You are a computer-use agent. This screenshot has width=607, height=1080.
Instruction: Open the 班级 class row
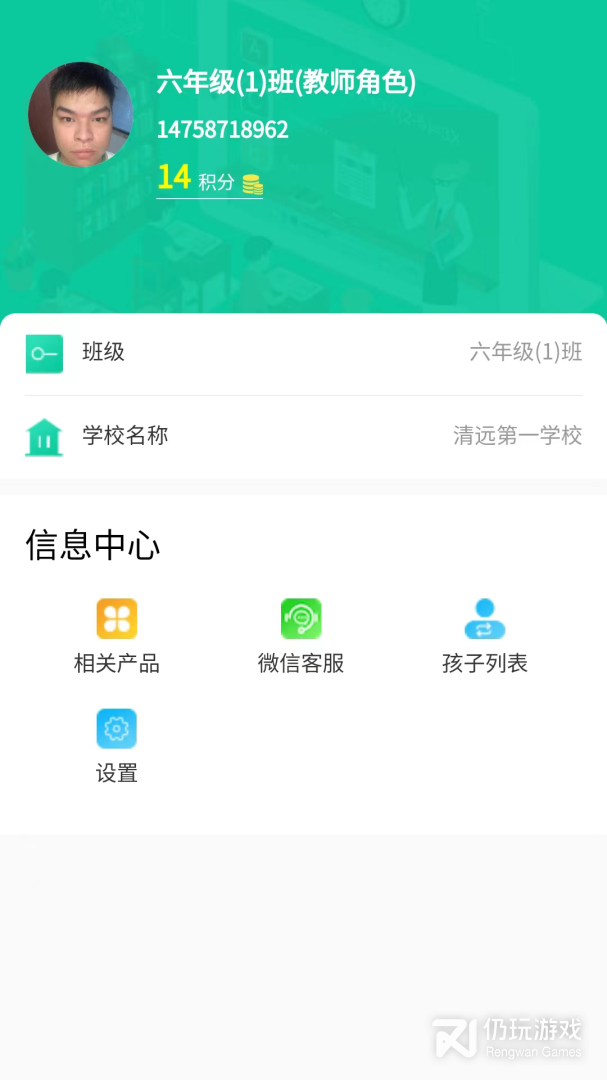(x=303, y=353)
